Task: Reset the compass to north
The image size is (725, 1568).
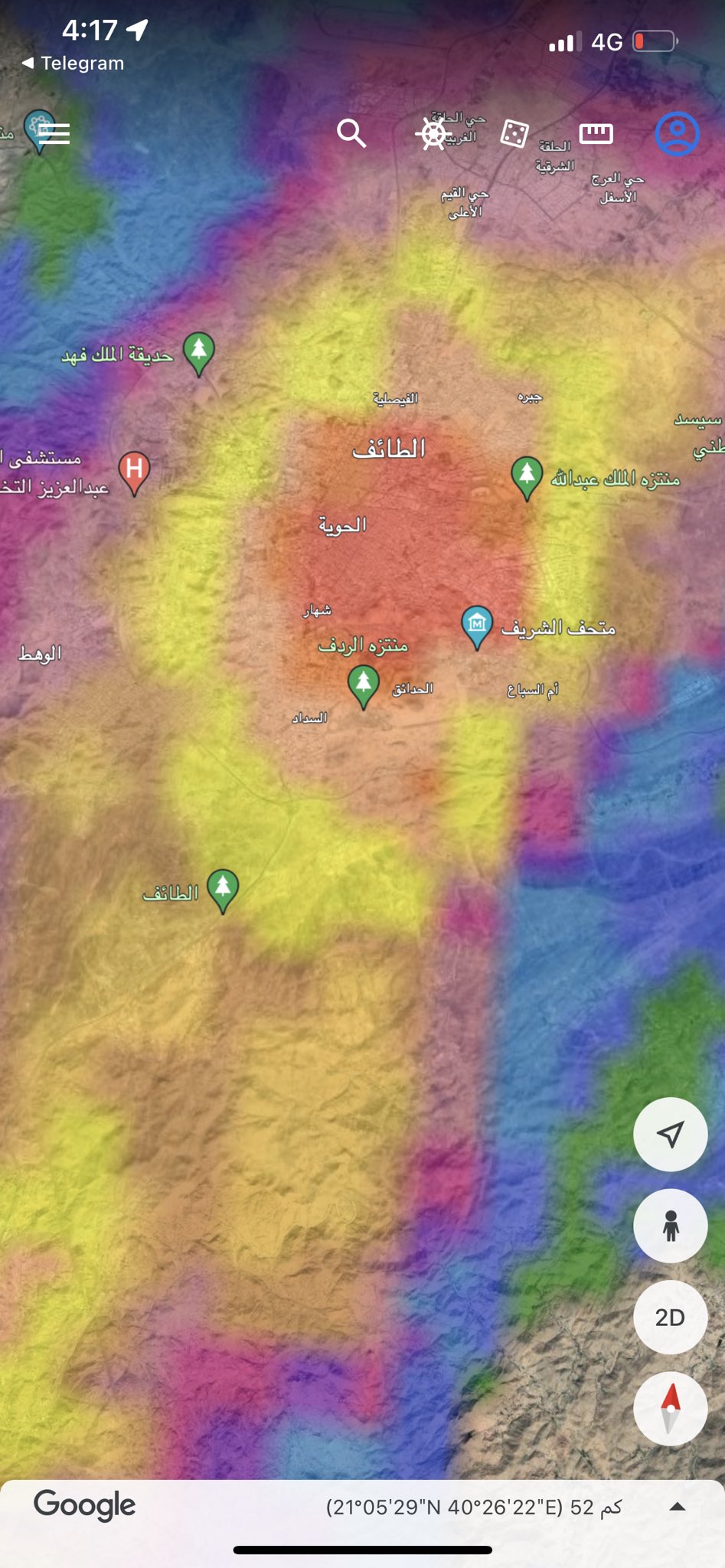Action: (670, 1409)
